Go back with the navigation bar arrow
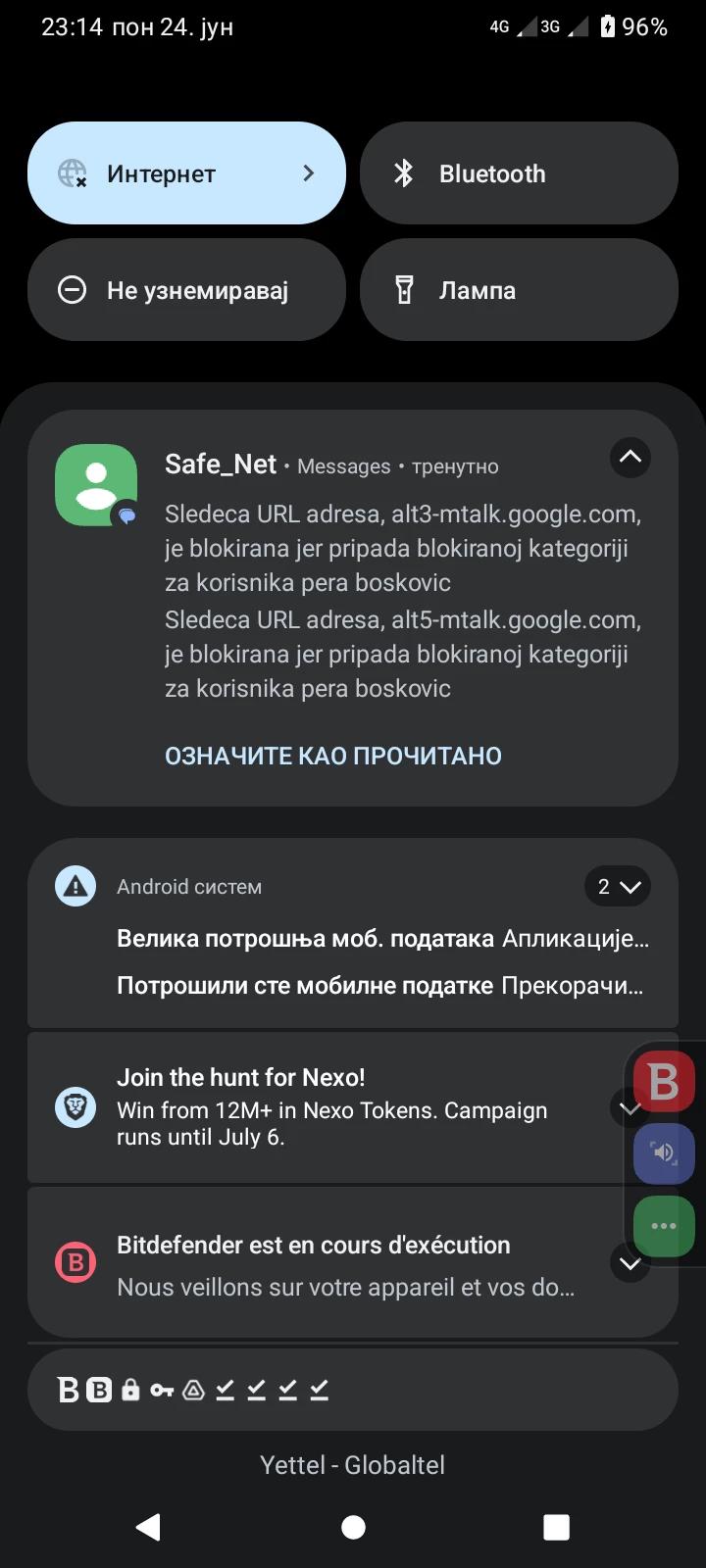Screen dimensions: 706x1568 (148, 1527)
